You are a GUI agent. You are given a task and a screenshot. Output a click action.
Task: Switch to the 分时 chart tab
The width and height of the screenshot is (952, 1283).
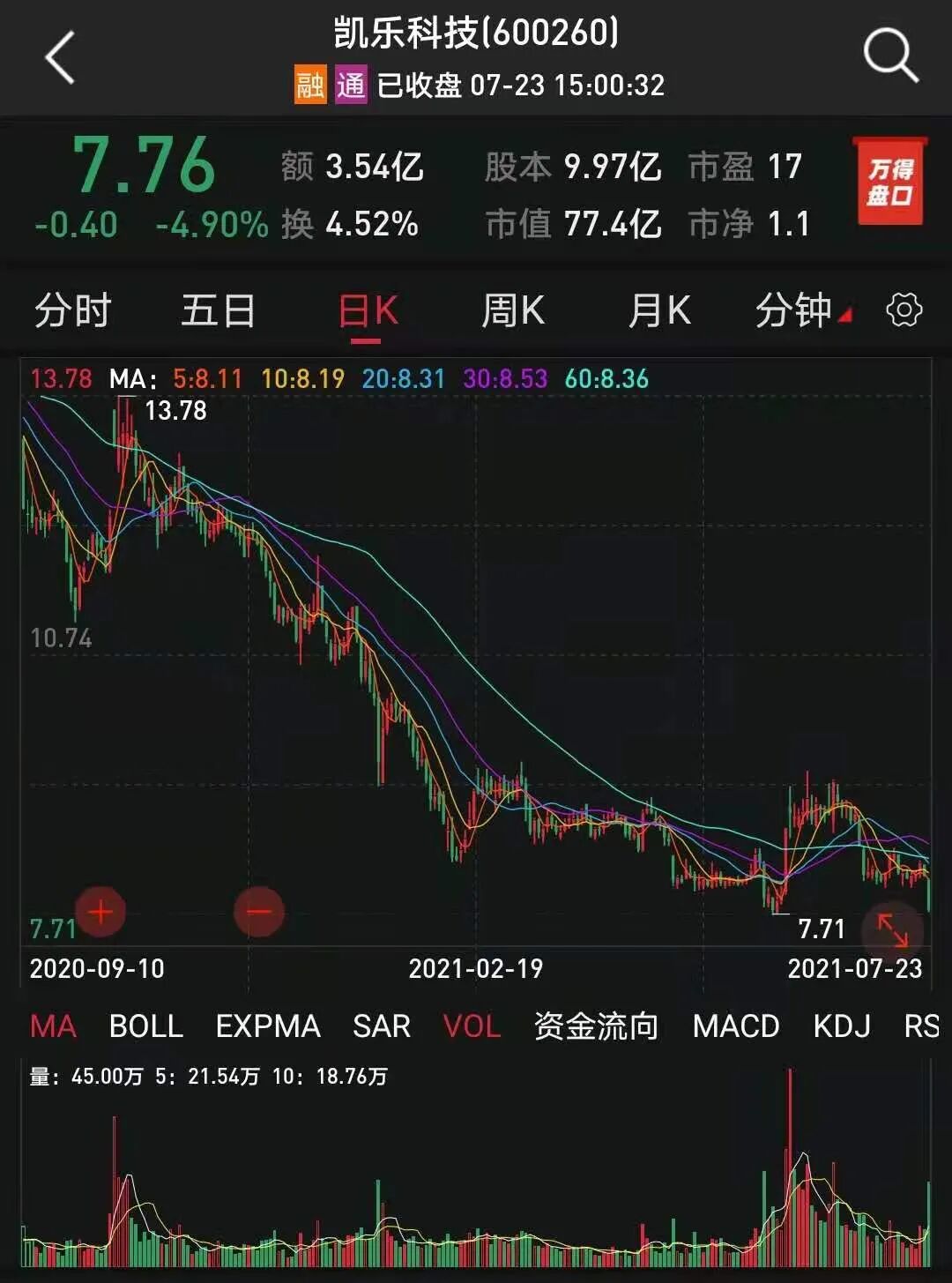point(72,310)
